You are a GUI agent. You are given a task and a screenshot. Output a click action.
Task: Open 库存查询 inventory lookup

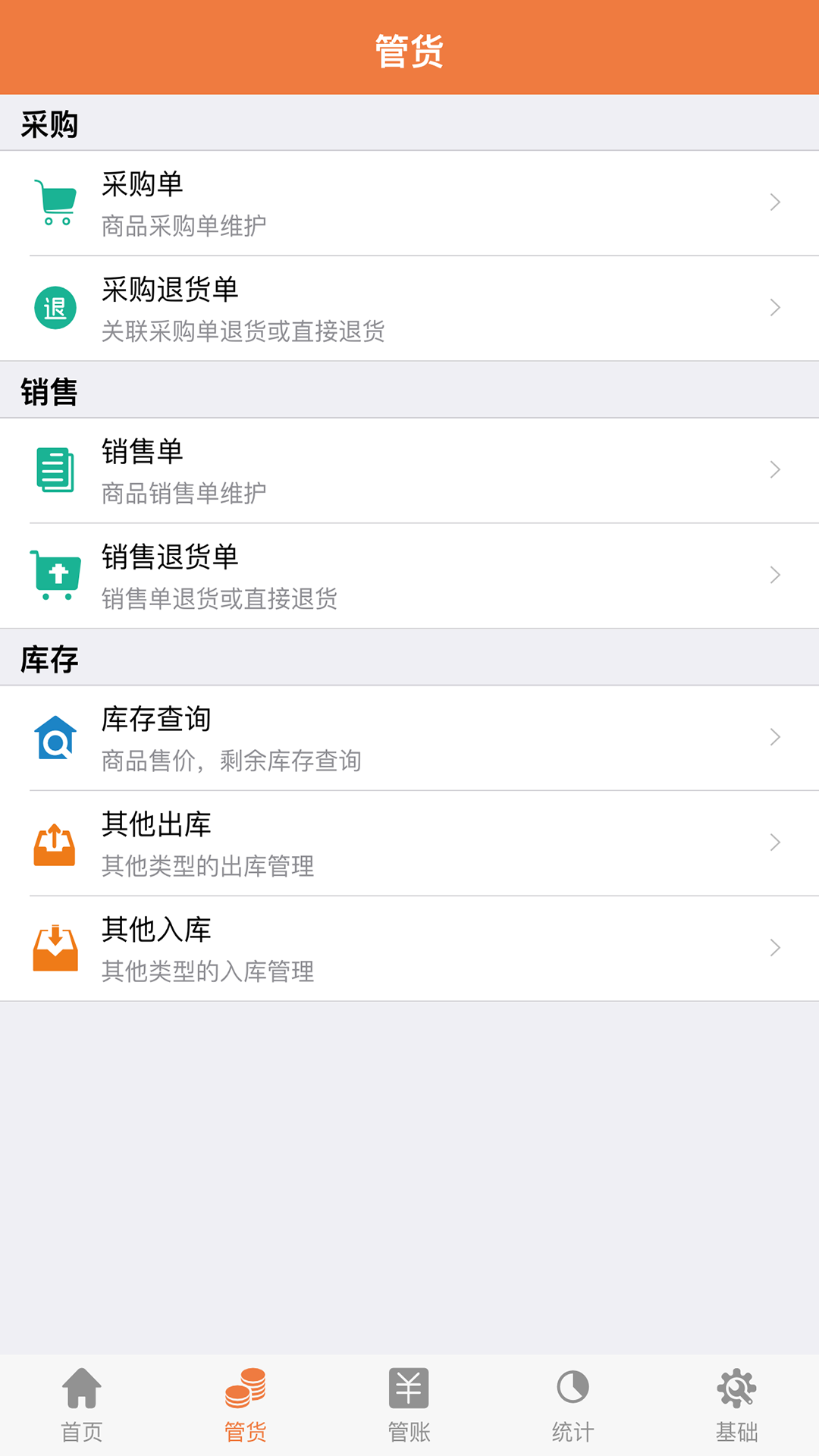click(409, 738)
